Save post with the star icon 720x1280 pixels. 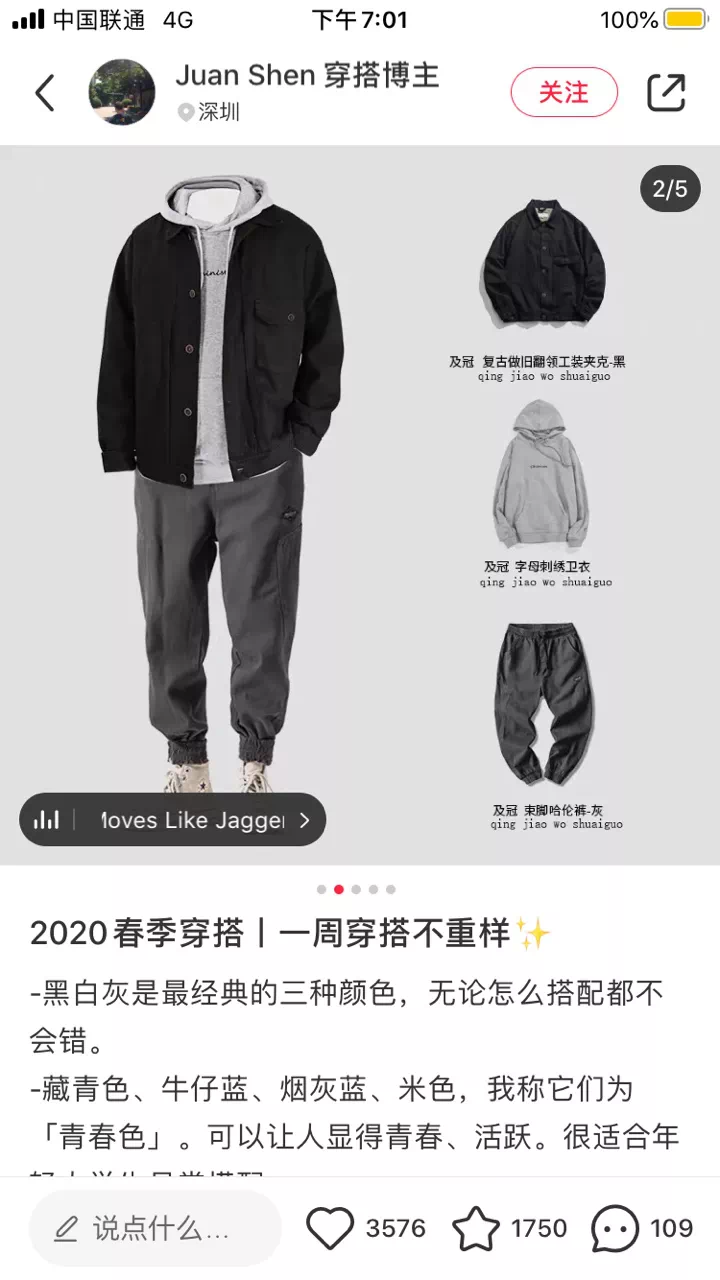pos(476,1228)
